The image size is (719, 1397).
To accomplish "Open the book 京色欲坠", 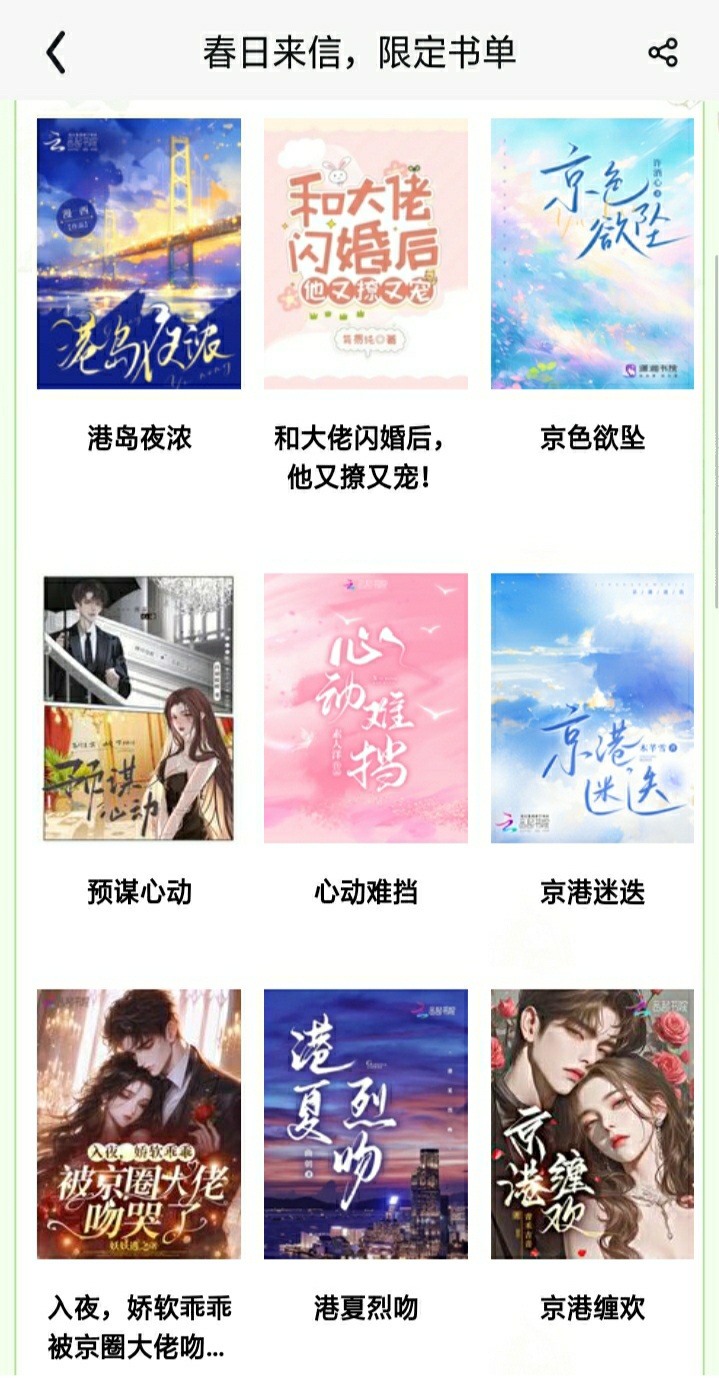I will (592, 254).
